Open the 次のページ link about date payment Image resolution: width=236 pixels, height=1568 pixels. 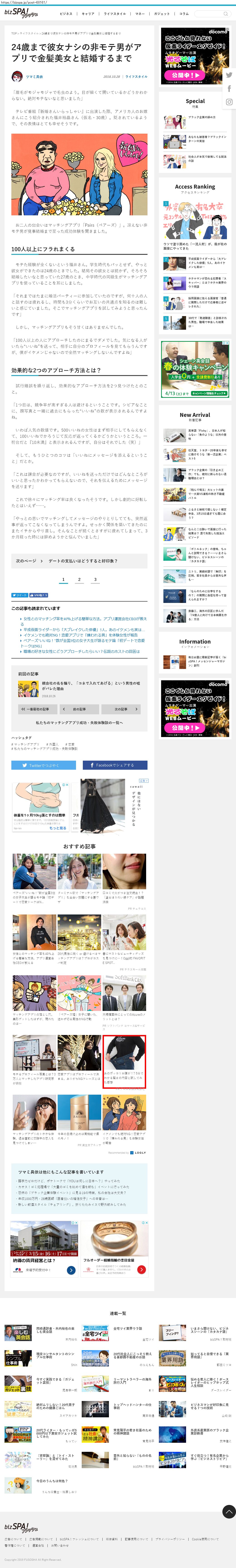pyautogui.click(x=79, y=561)
